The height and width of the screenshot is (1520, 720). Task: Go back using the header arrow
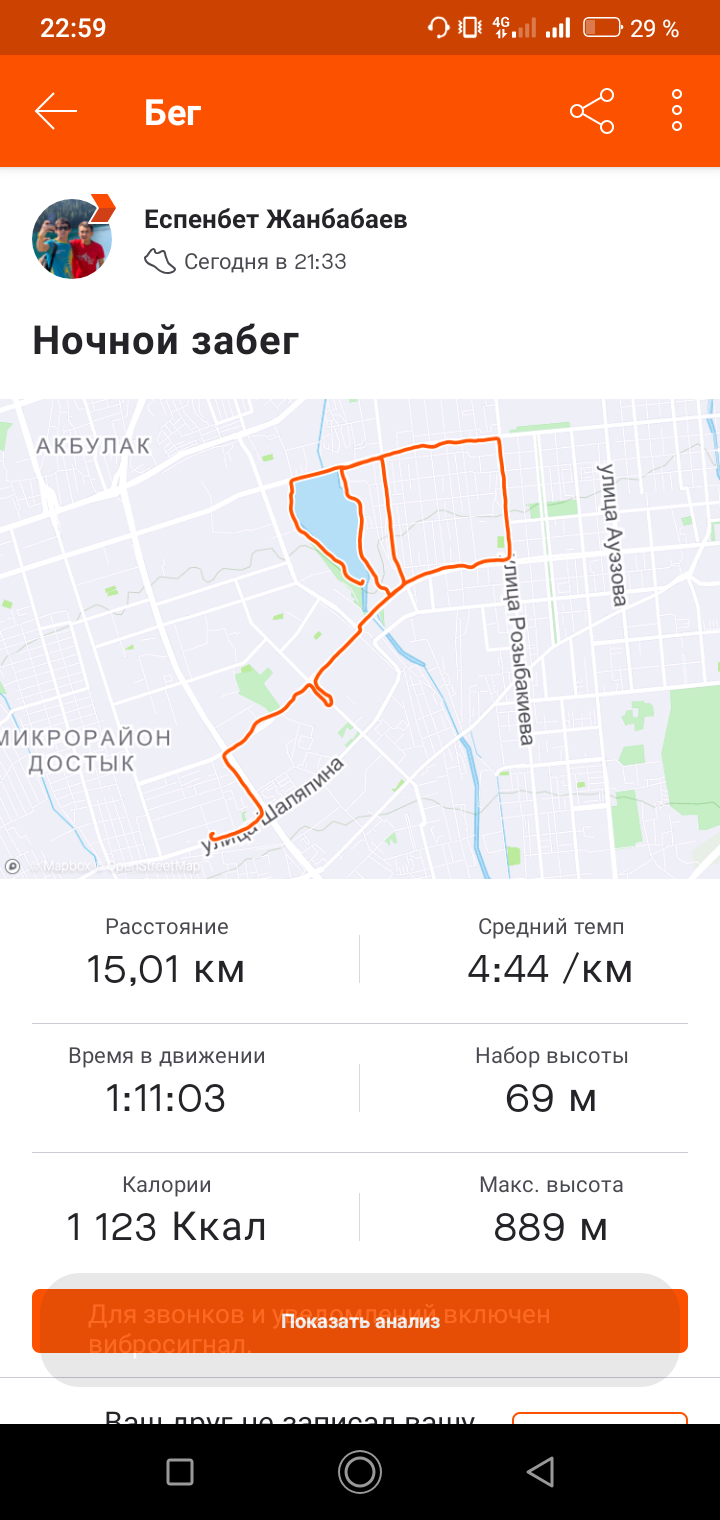56,111
